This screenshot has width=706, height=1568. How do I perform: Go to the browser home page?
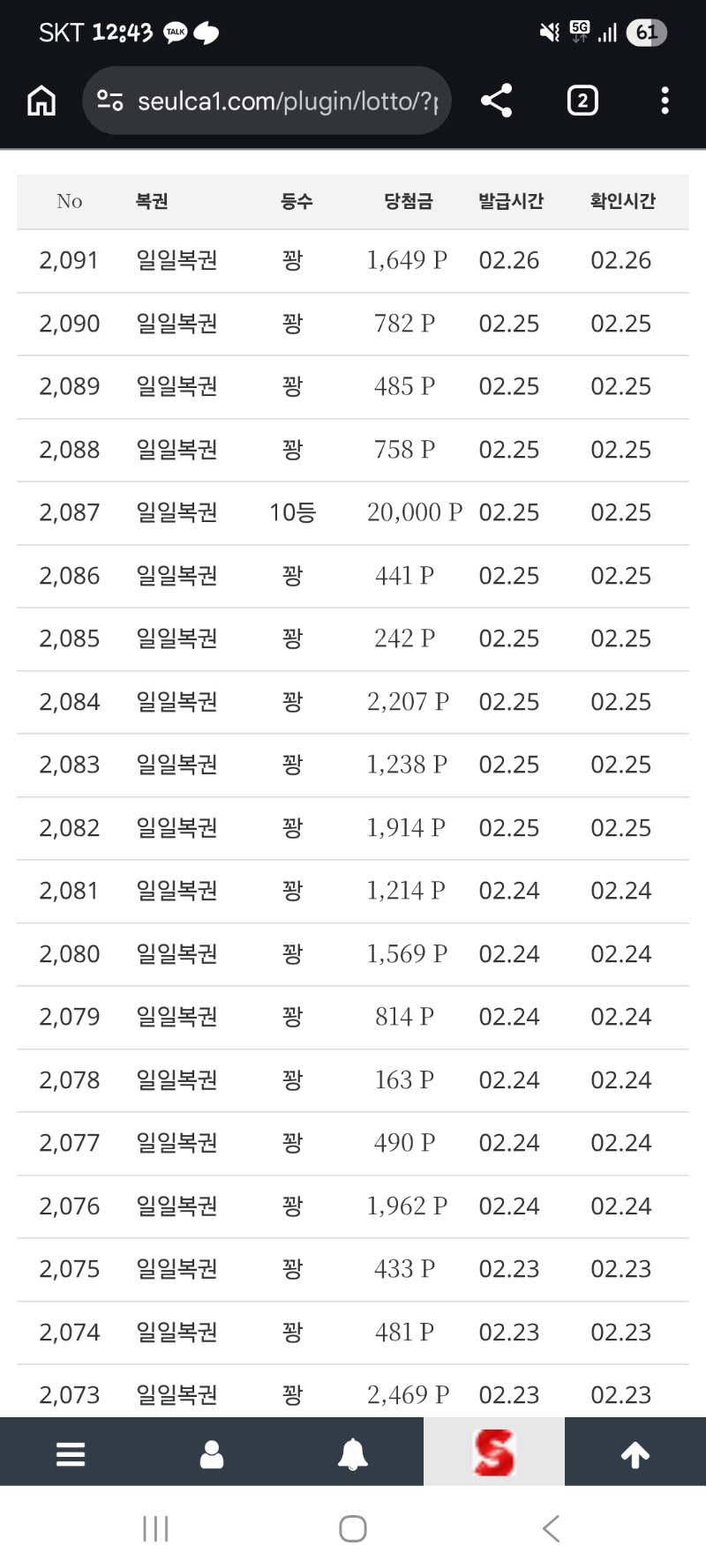tap(41, 101)
